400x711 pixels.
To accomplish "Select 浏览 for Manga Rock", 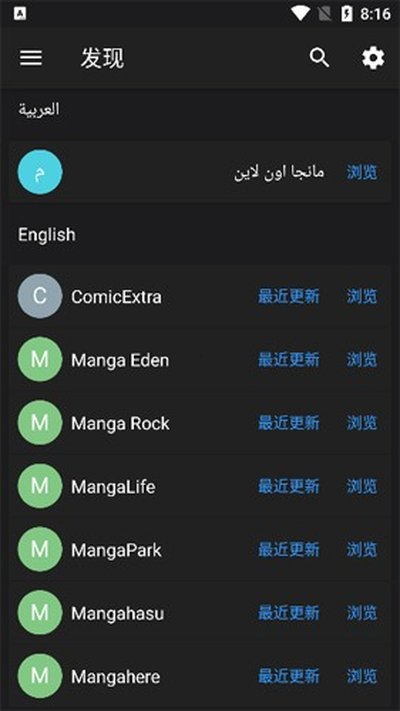I will (x=362, y=423).
